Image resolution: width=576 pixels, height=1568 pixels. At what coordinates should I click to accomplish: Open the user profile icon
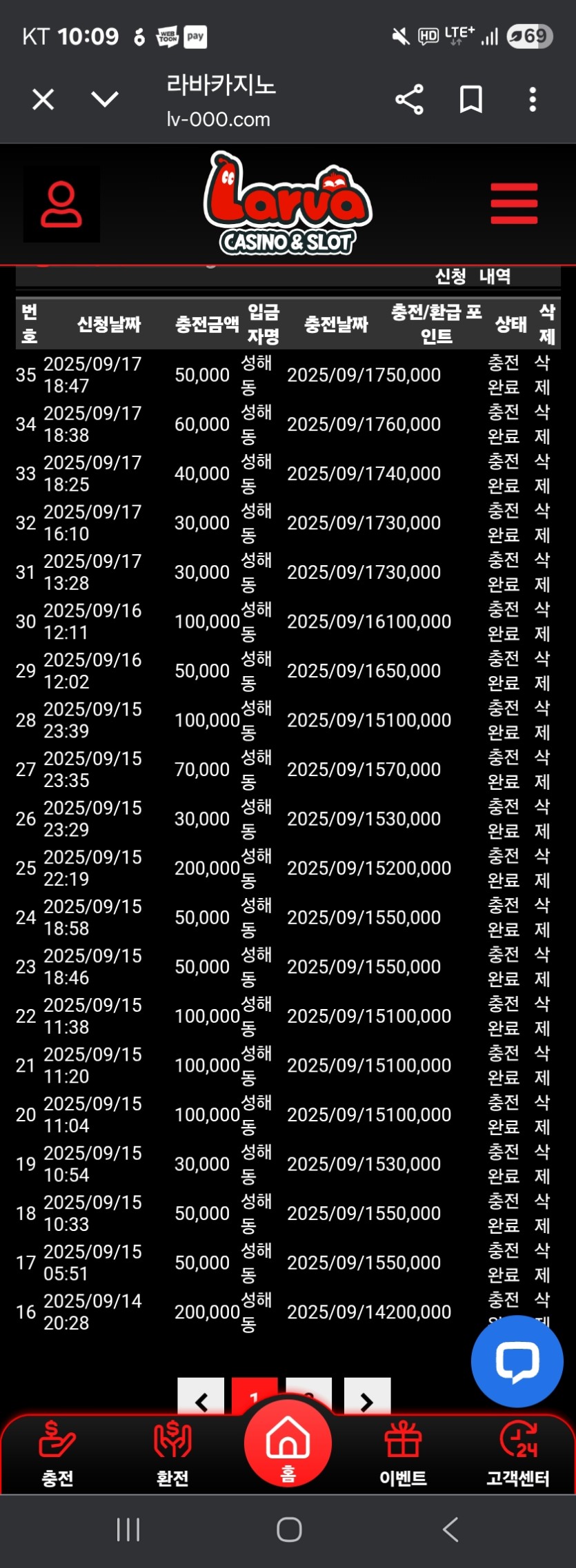(x=61, y=204)
